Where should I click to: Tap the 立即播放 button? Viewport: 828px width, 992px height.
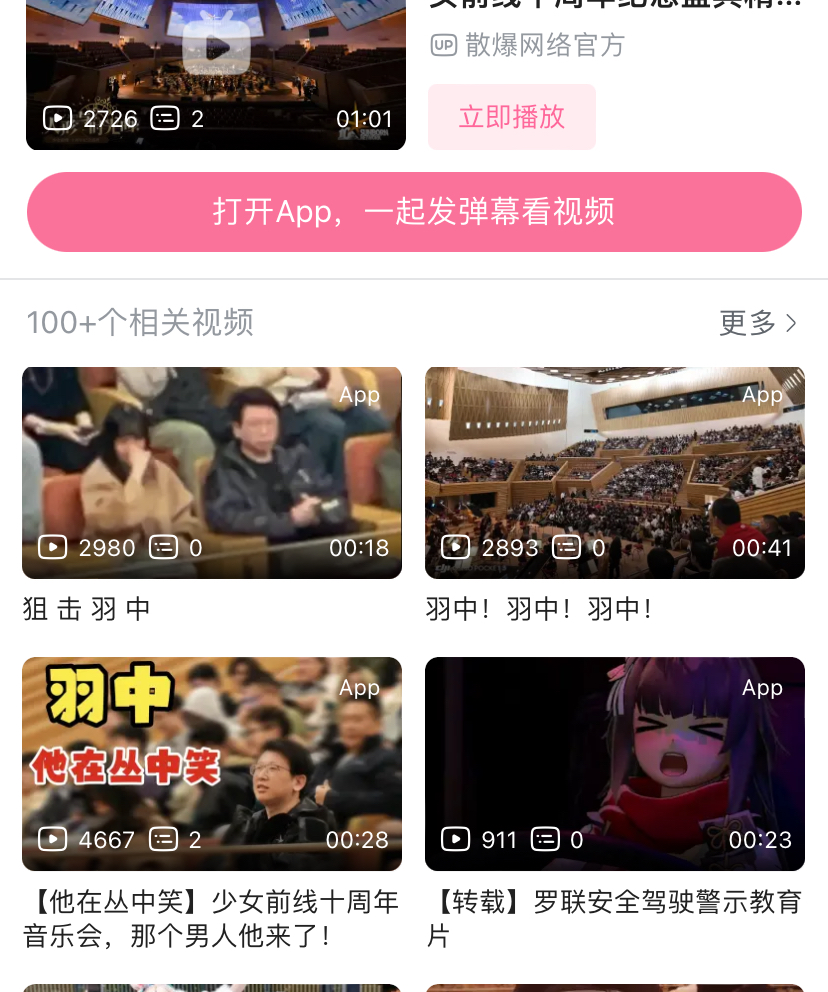coord(511,117)
